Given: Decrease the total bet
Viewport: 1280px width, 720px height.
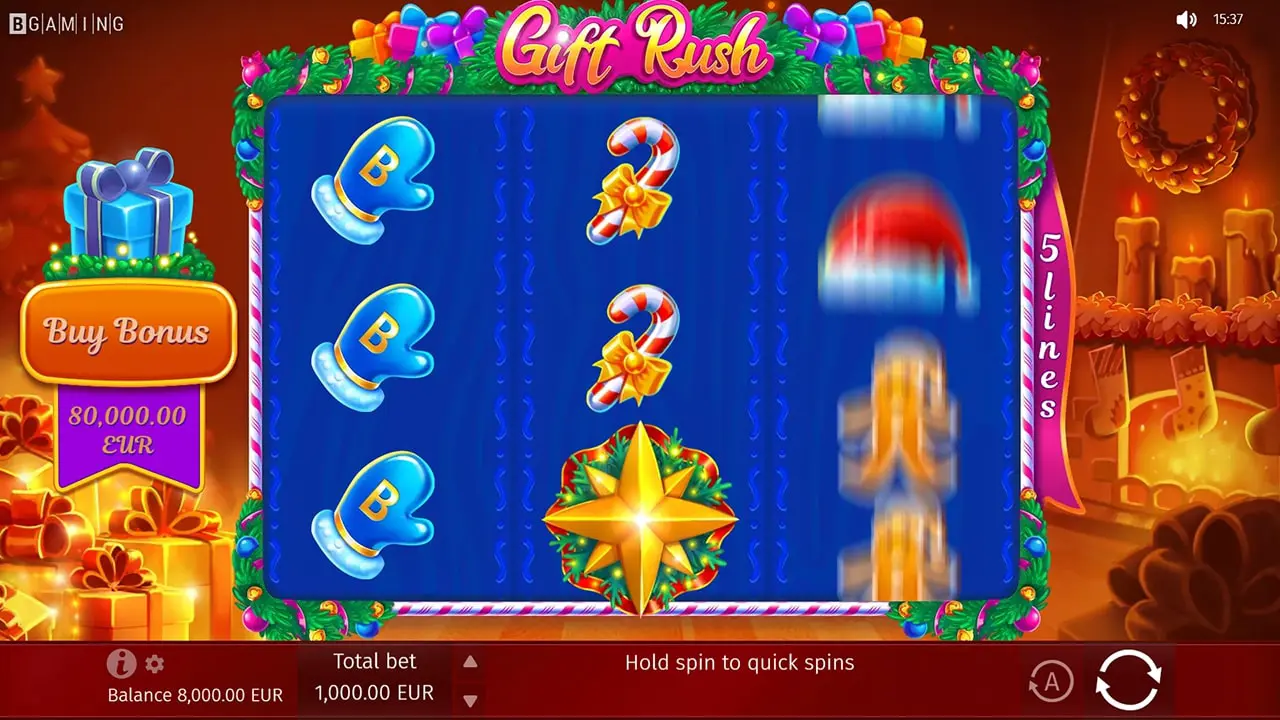Looking at the screenshot, I should coord(470,700).
